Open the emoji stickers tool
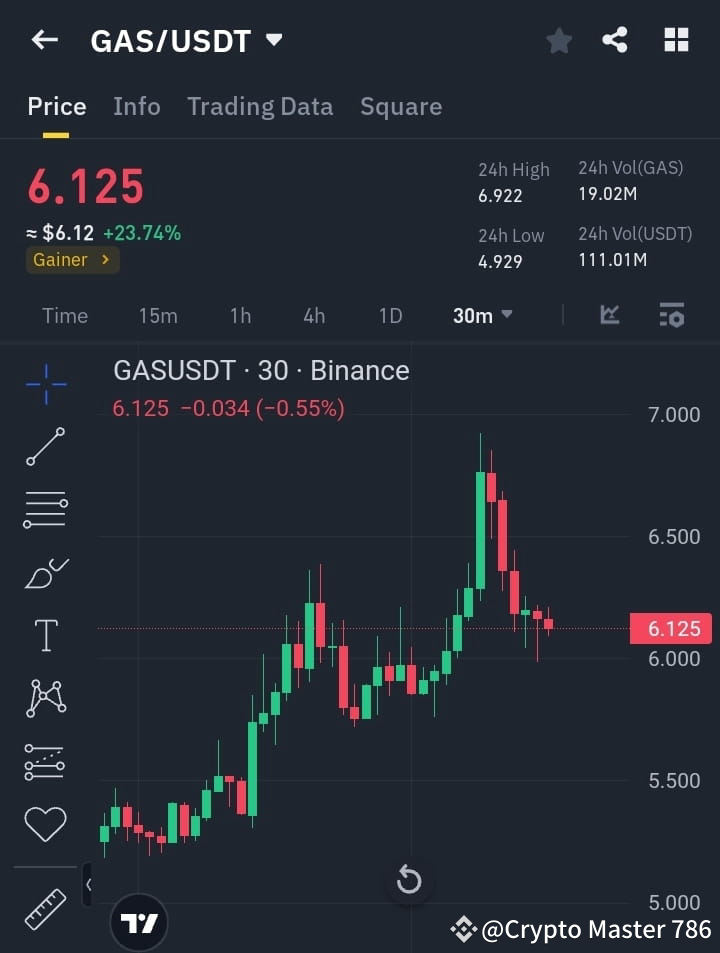This screenshot has width=720, height=953. pyautogui.click(x=44, y=823)
